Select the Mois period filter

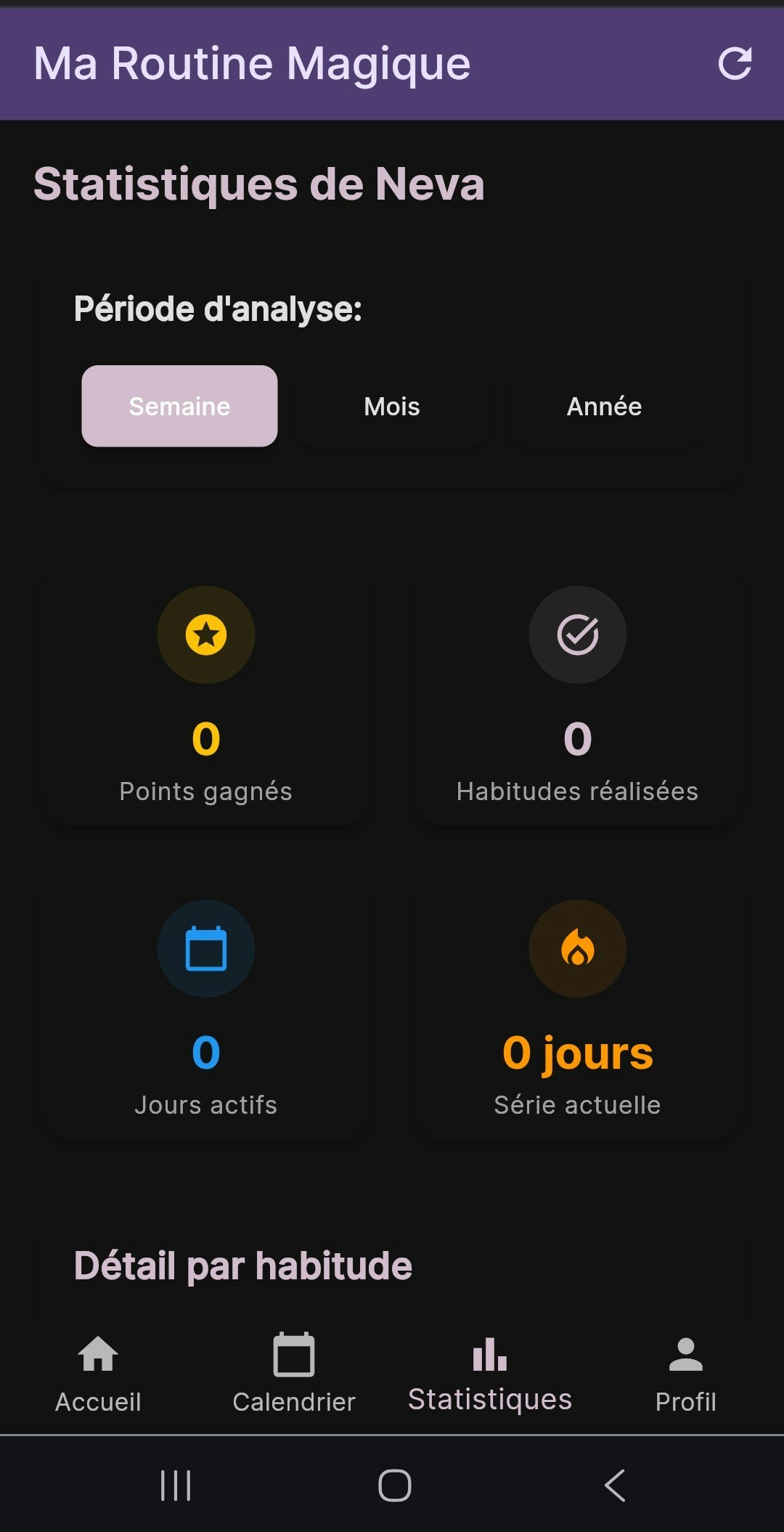(x=391, y=406)
